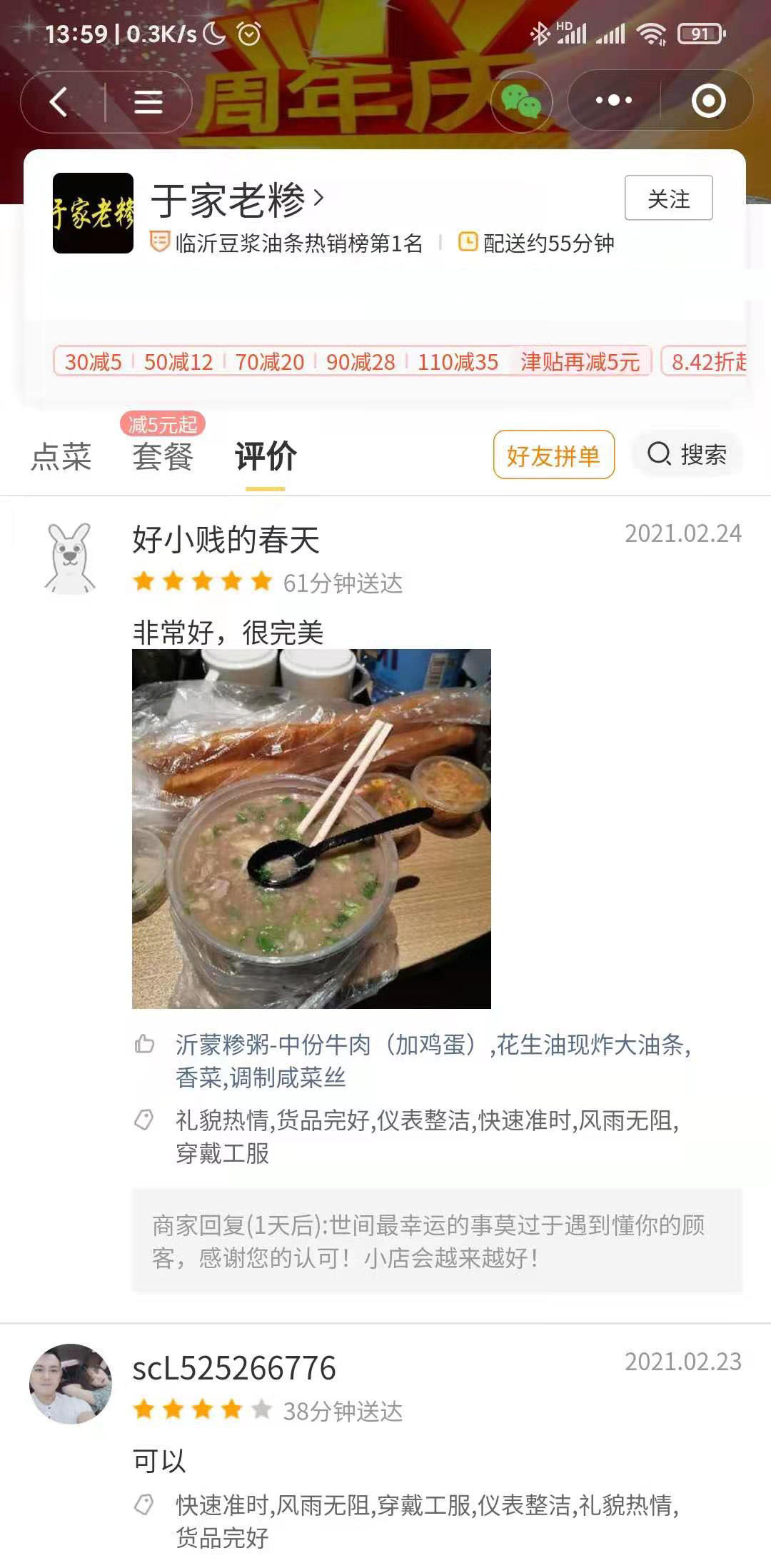The height and width of the screenshot is (1568, 771).
Task: Open reviewer scL525266776's avatar
Action: click(70, 1384)
